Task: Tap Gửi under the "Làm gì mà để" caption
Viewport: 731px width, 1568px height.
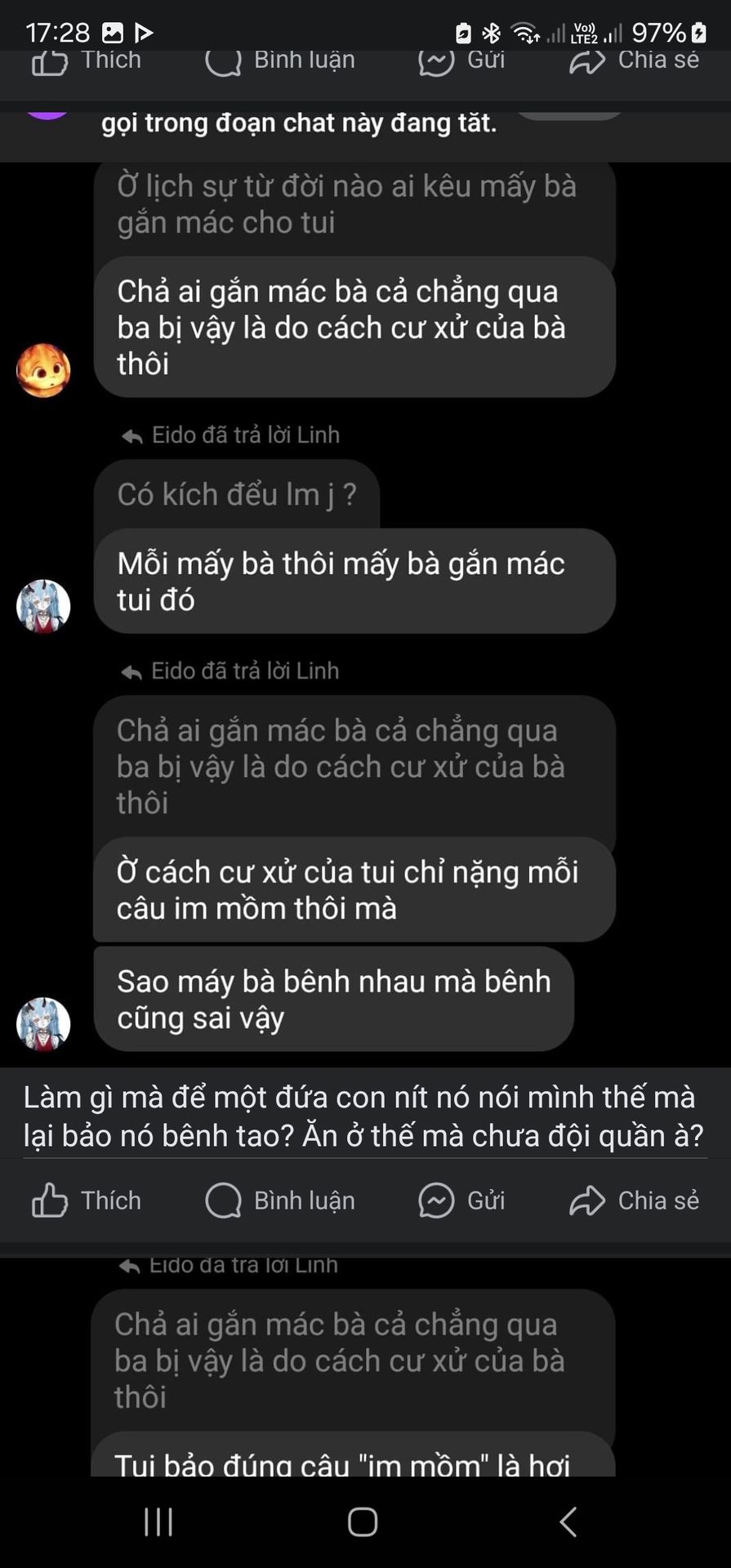Action: pos(461,1200)
